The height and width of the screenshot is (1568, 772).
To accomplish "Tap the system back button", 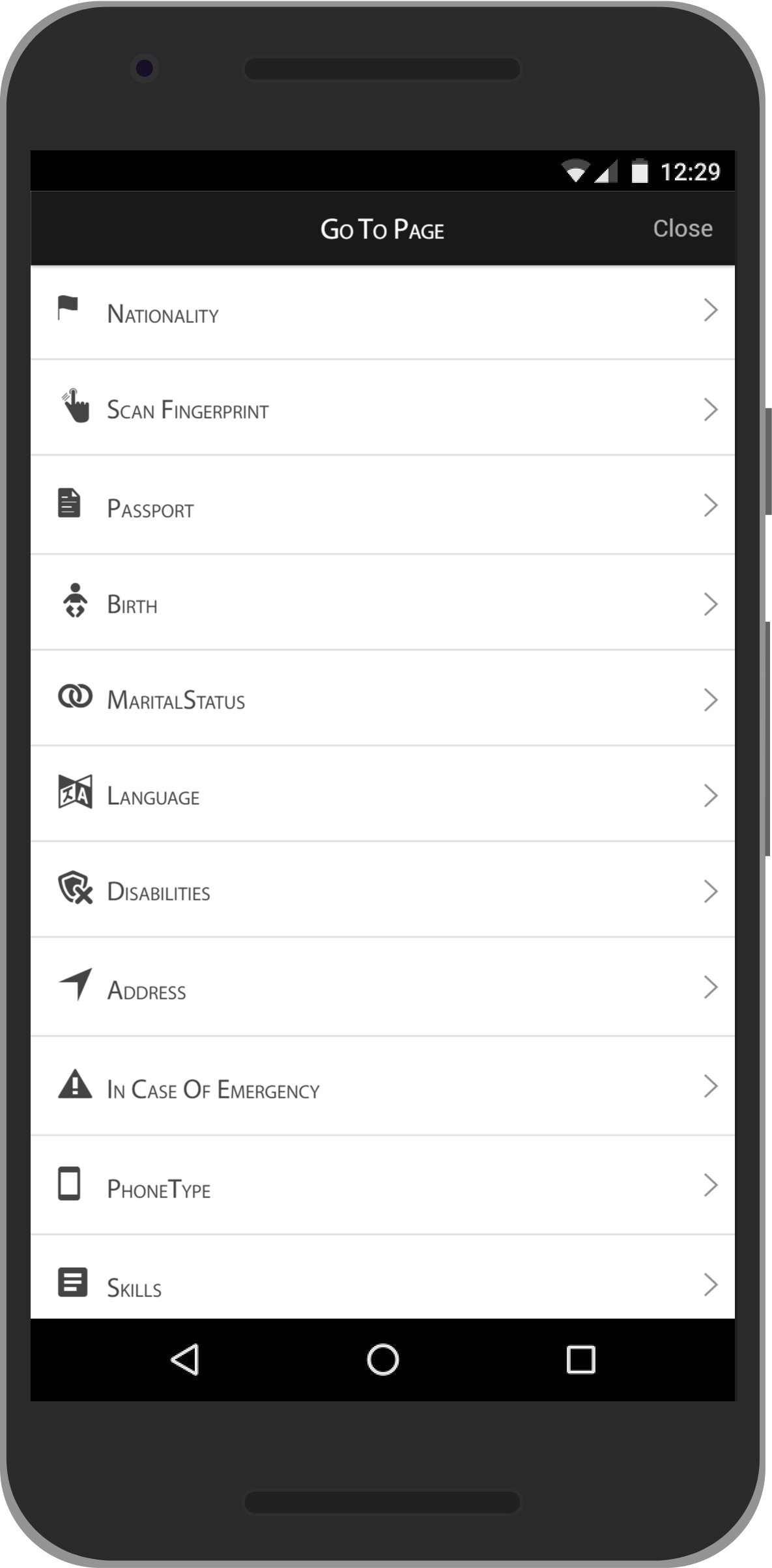I will (x=185, y=1360).
